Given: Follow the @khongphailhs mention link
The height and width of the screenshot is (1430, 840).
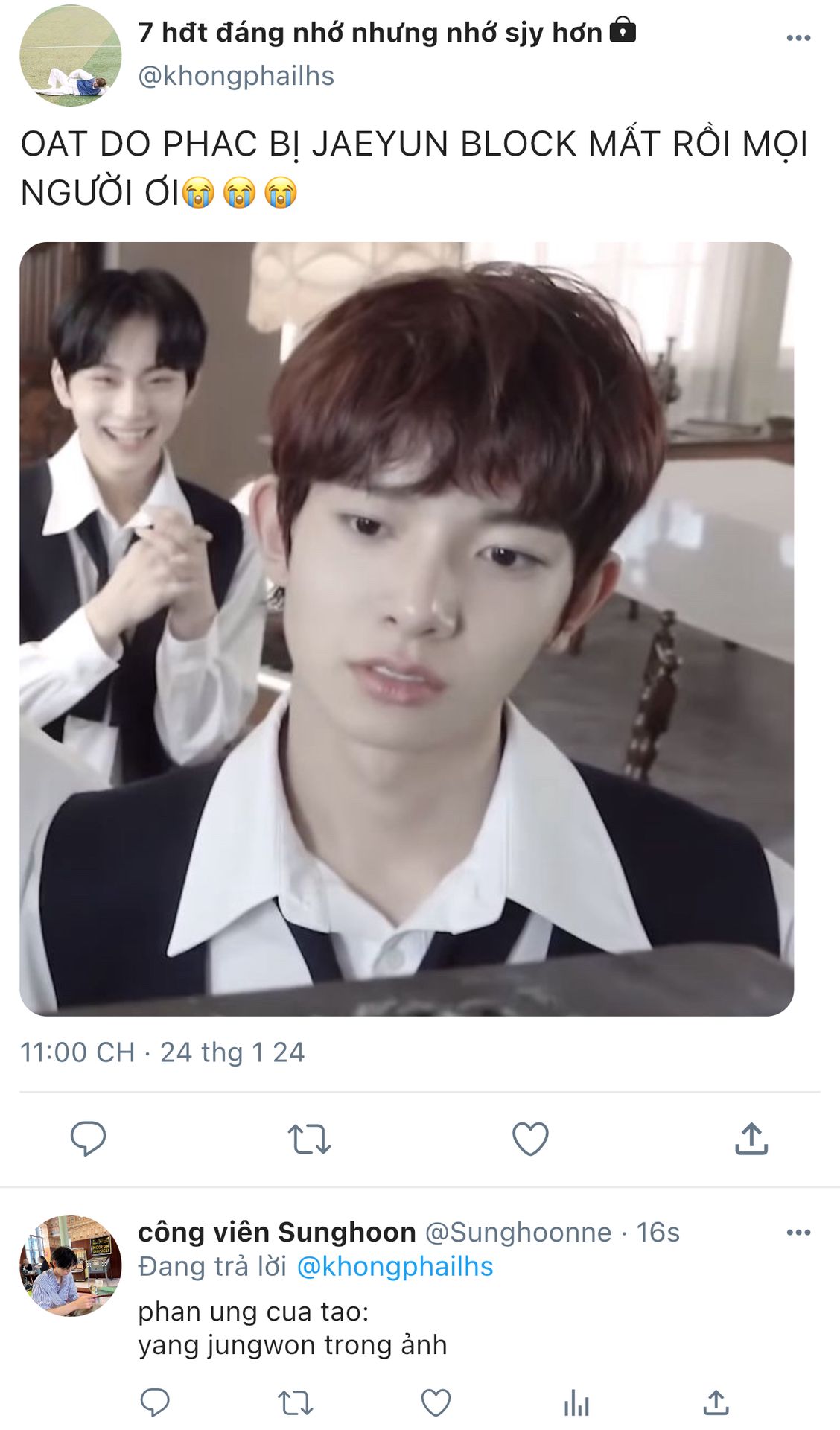Looking at the screenshot, I should [395, 1266].
